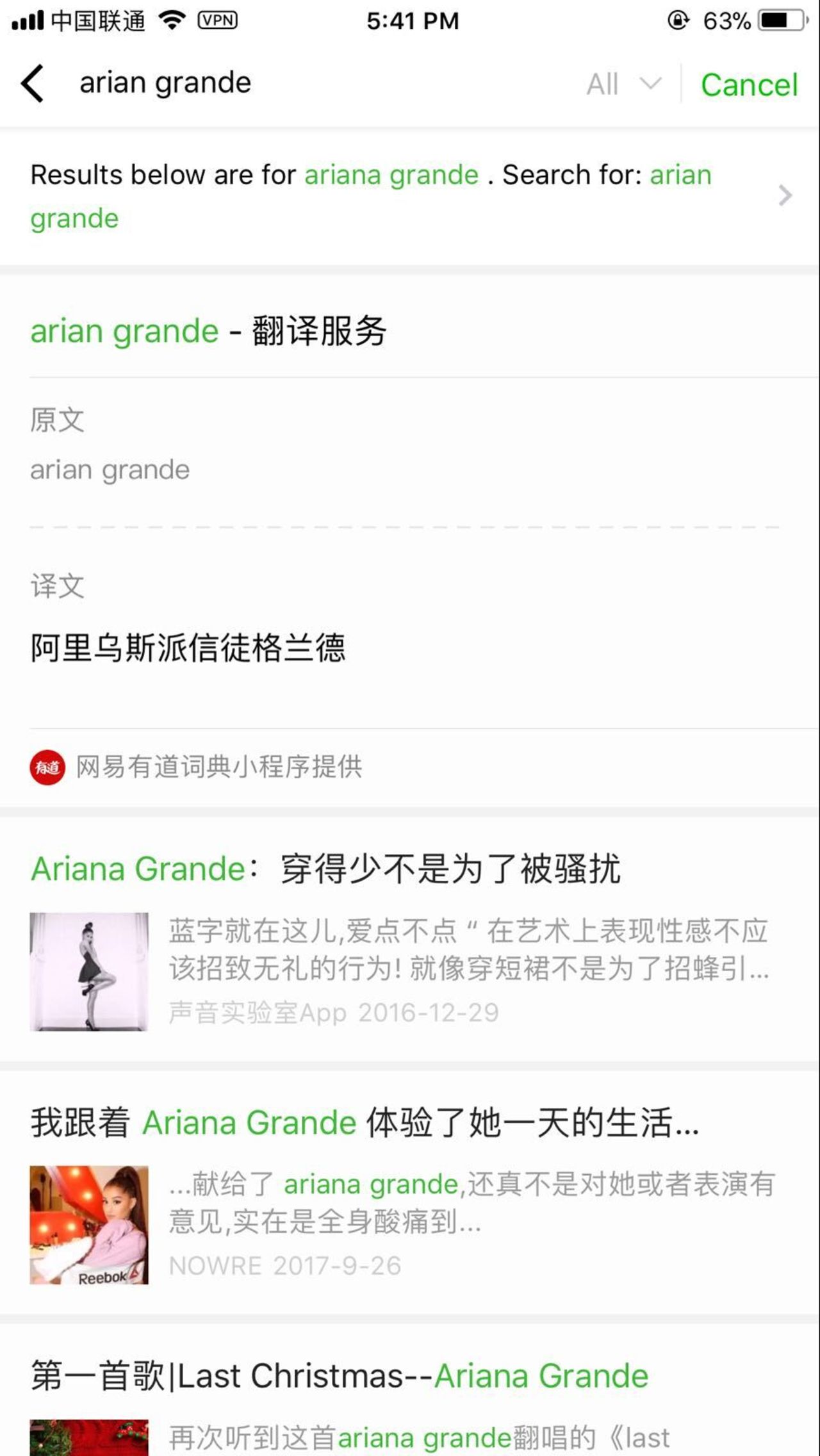This screenshot has height=1456, width=820.
Task: Cancel the search
Action: (748, 85)
